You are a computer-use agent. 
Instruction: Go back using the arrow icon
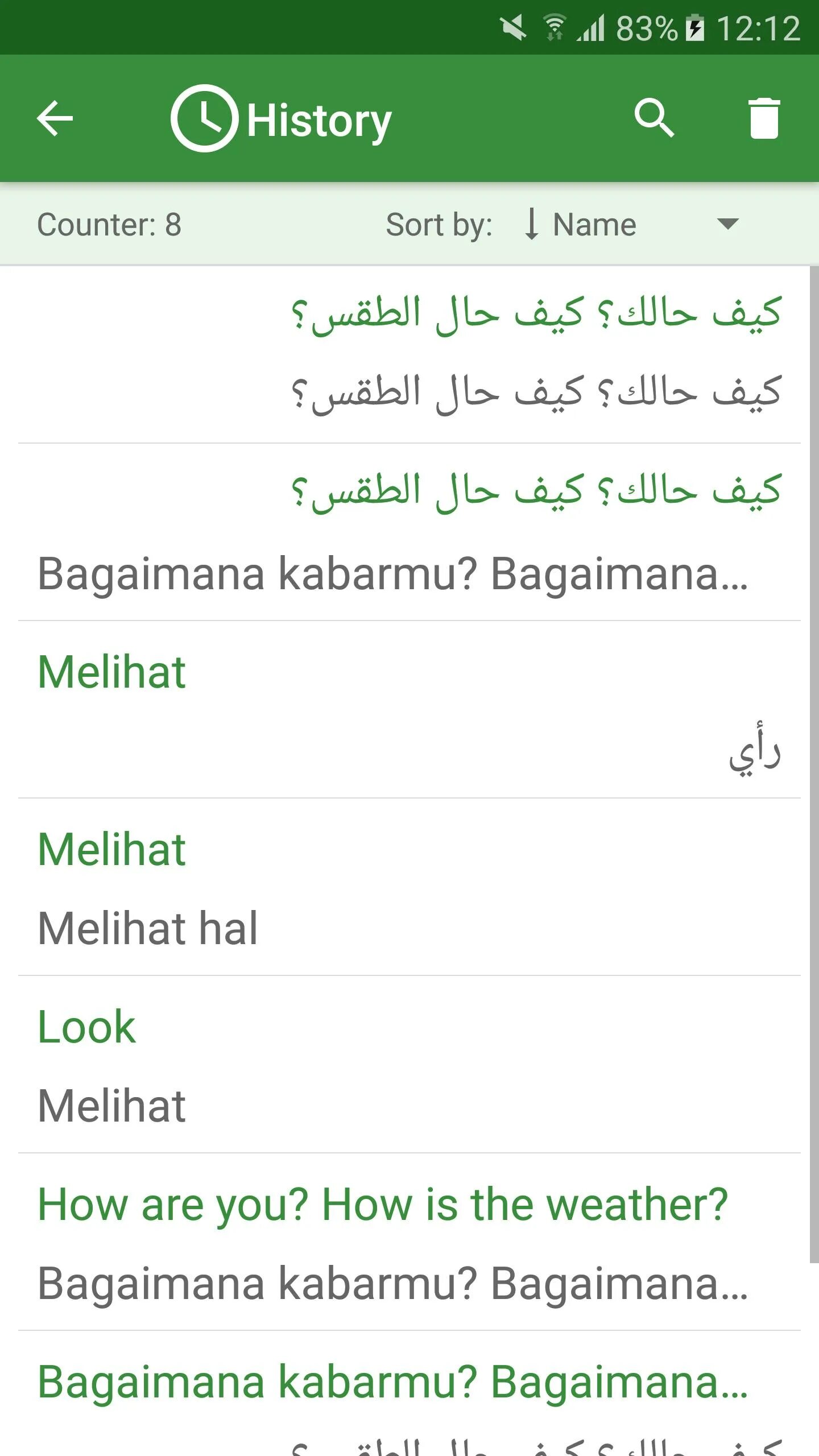[x=55, y=118]
